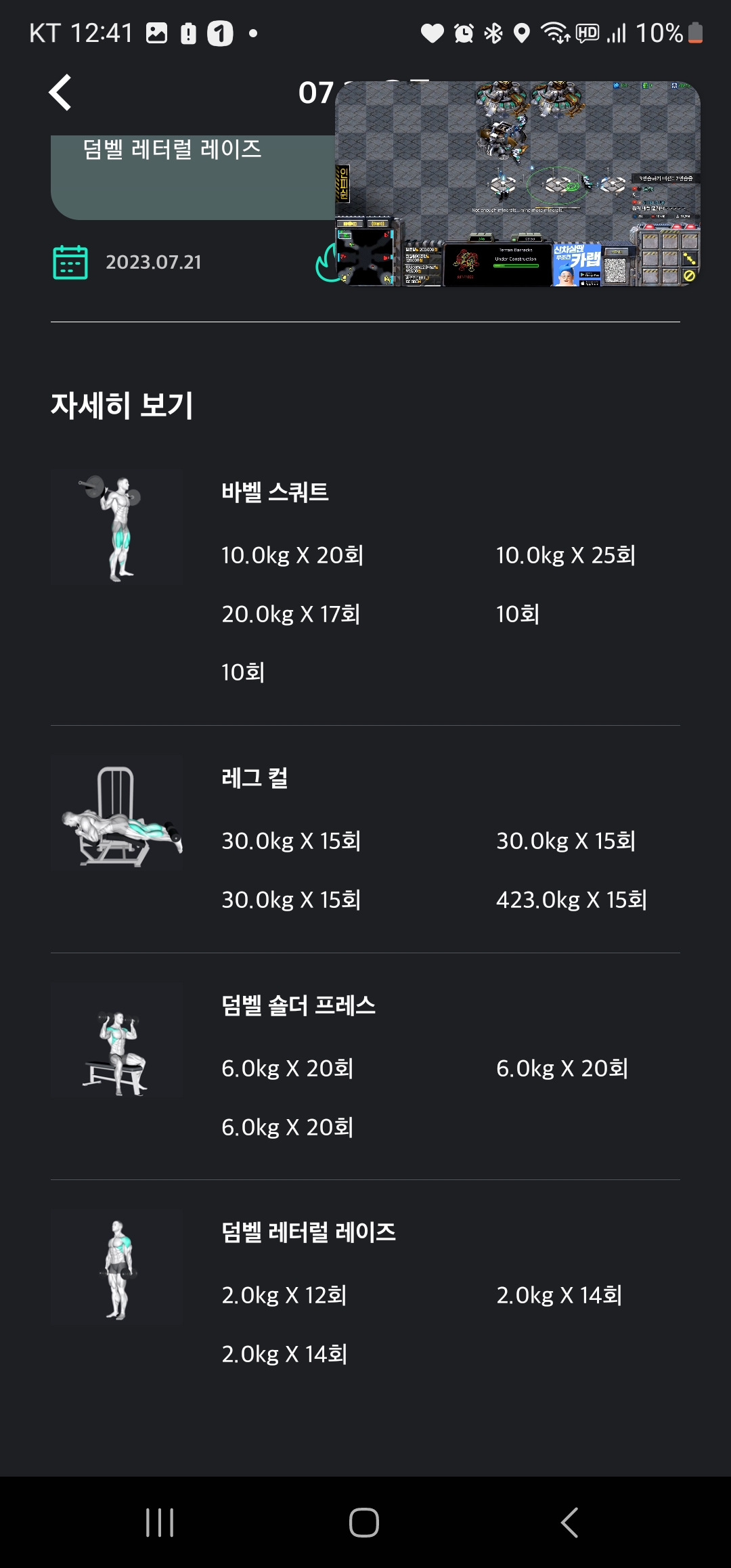
Task: Open recent apps from the navigation bar
Action: (x=160, y=1523)
